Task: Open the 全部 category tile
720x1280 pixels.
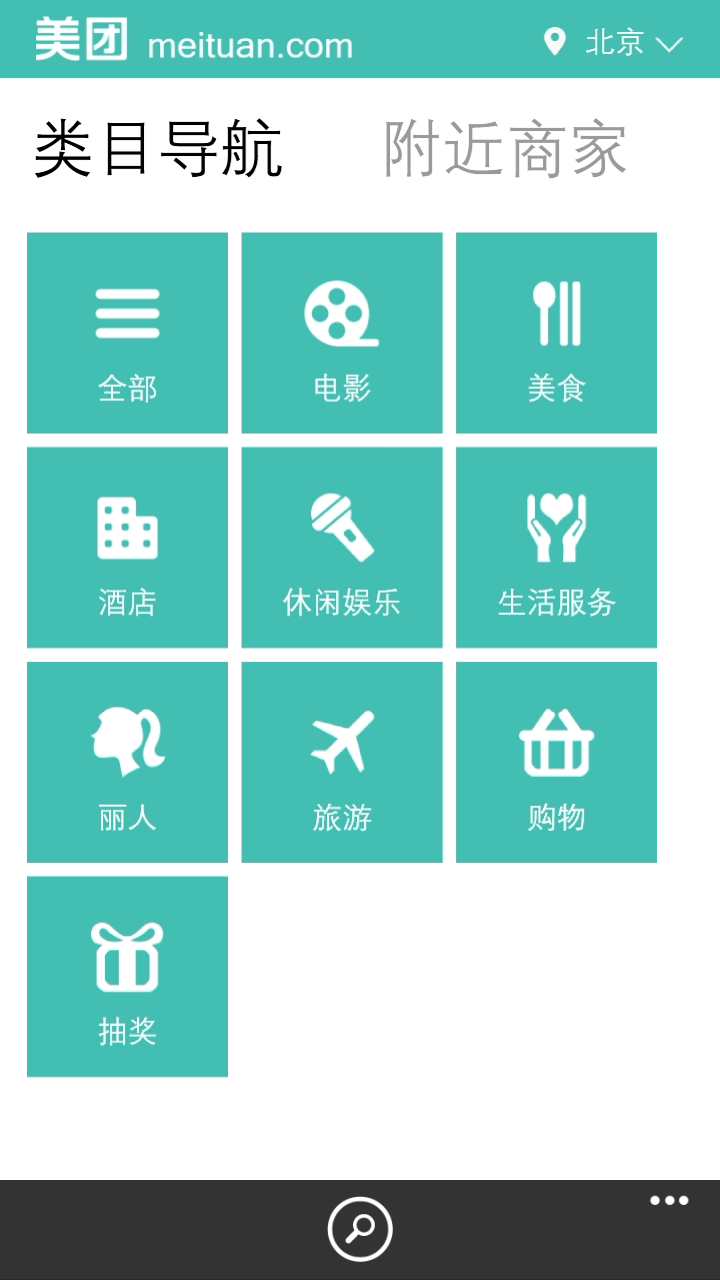Action: pyautogui.click(x=127, y=333)
